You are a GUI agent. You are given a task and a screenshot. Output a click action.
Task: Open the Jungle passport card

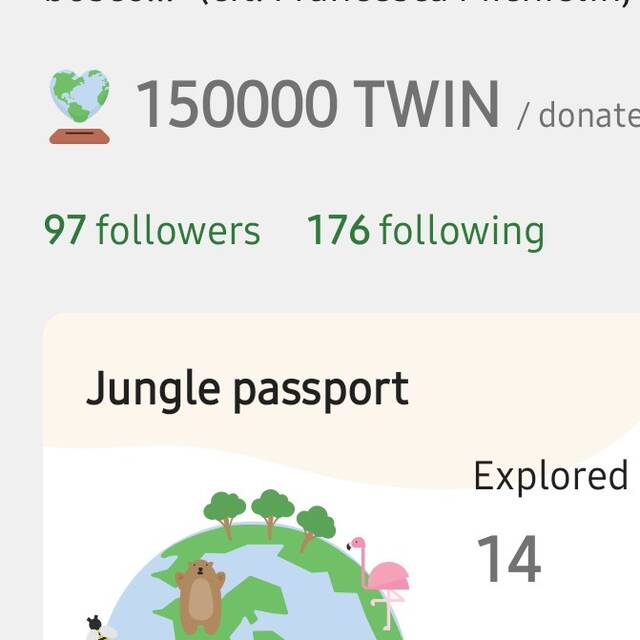tap(247, 389)
